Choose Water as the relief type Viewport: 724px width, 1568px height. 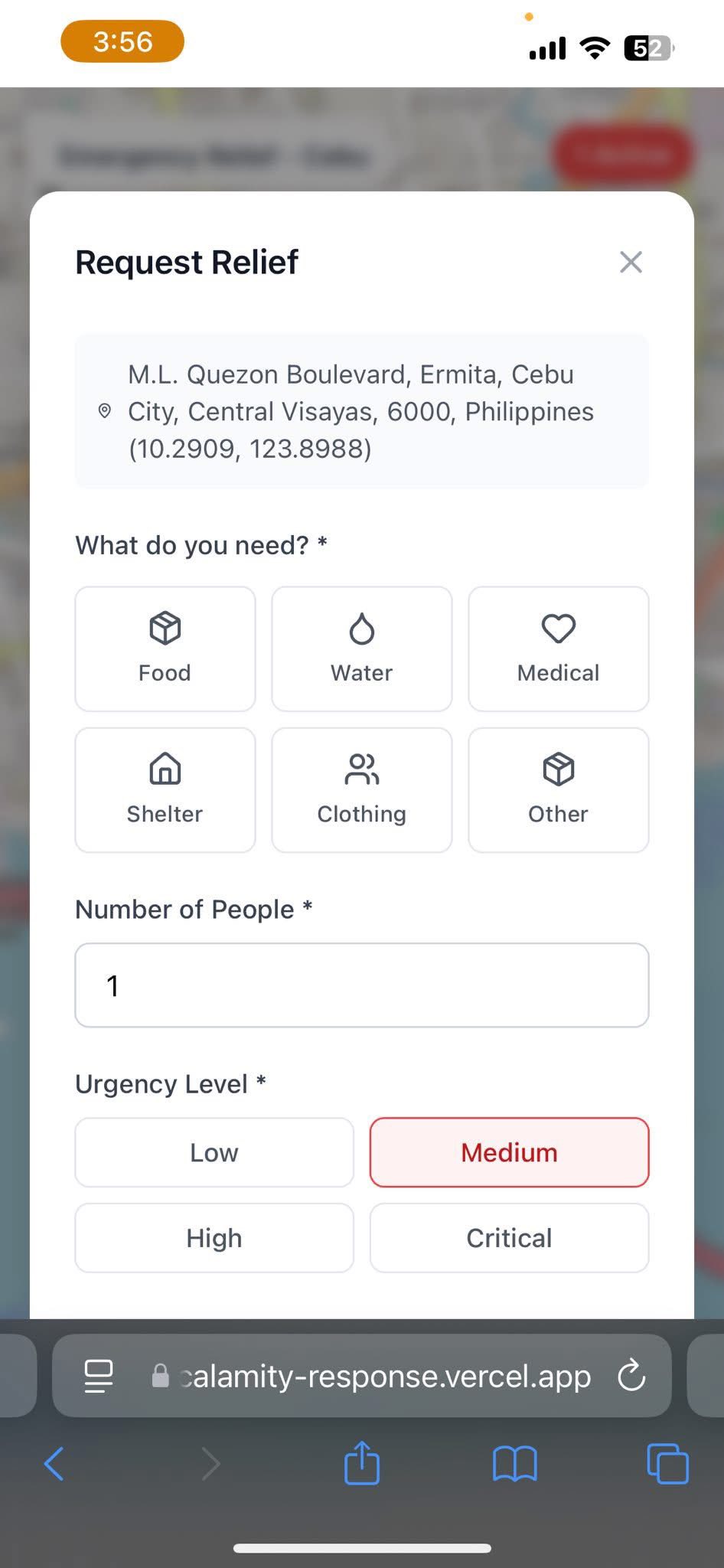pyautogui.click(x=361, y=648)
